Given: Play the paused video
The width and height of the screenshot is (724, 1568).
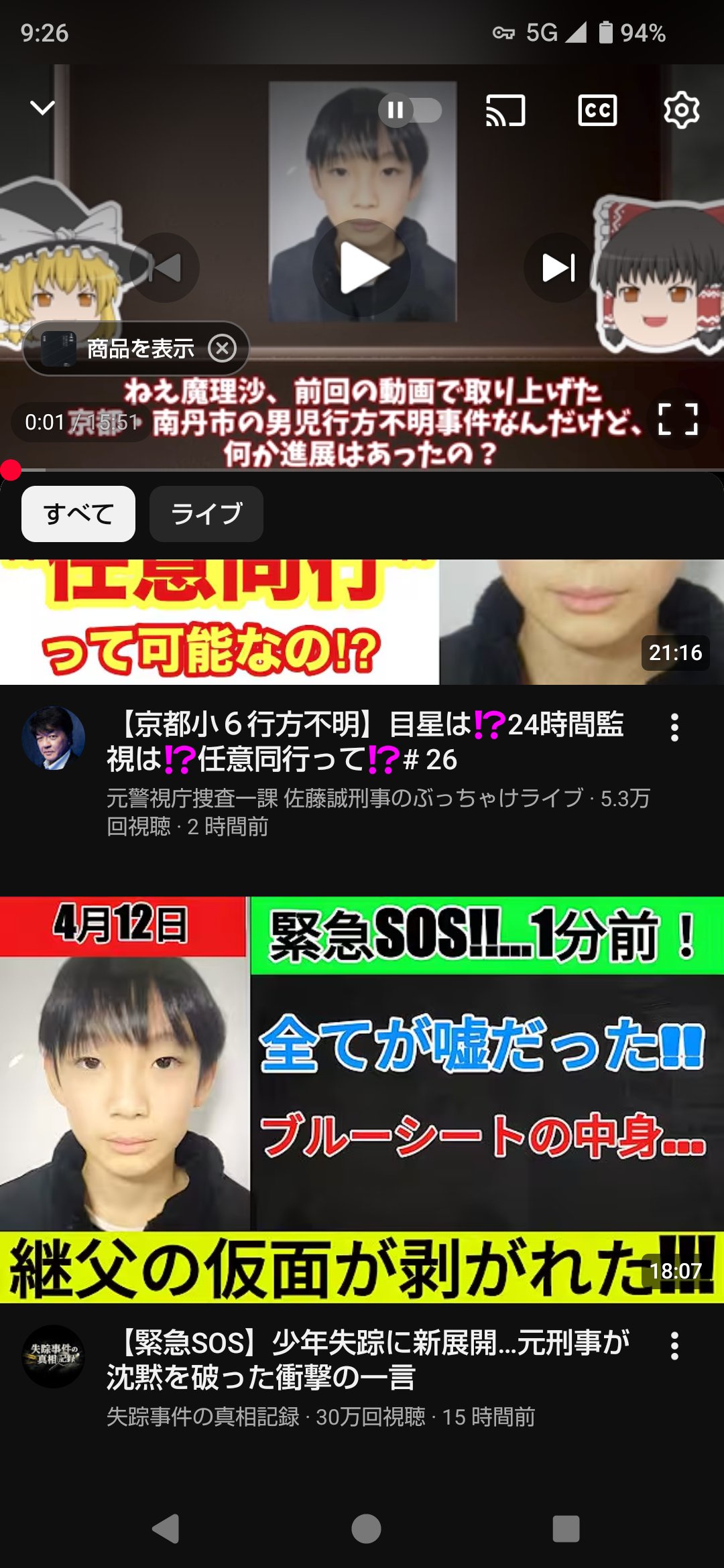Looking at the screenshot, I should pyautogui.click(x=362, y=268).
